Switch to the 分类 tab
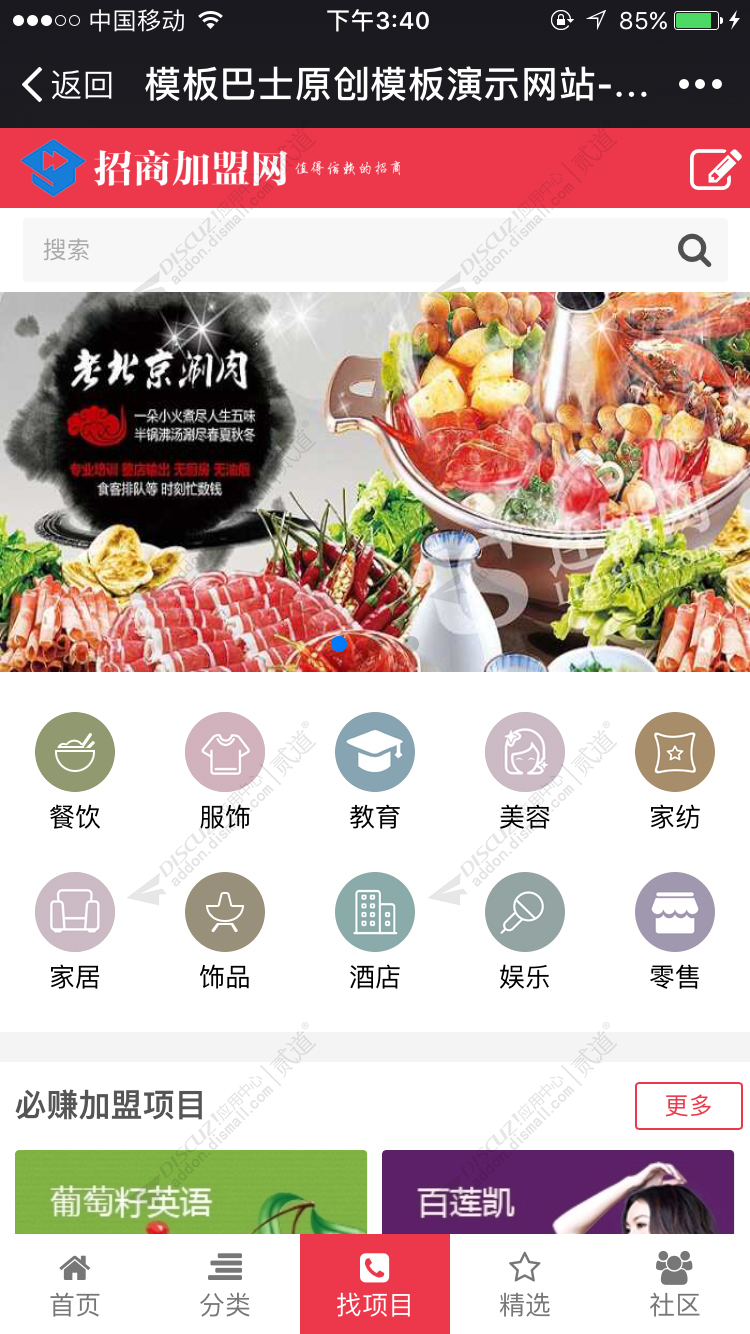The width and height of the screenshot is (750, 1334). pos(225,1285)
